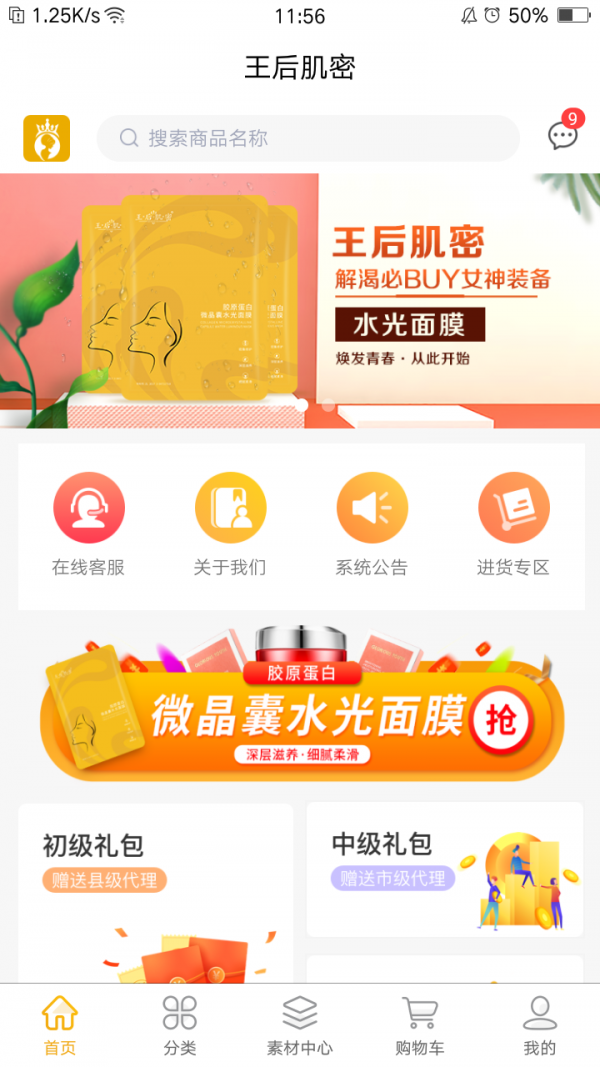The width and height of the screenshot is (600, 1067).
Task: Tap the crown logo icon beside the search box
Action: click(x=47, y=138)
